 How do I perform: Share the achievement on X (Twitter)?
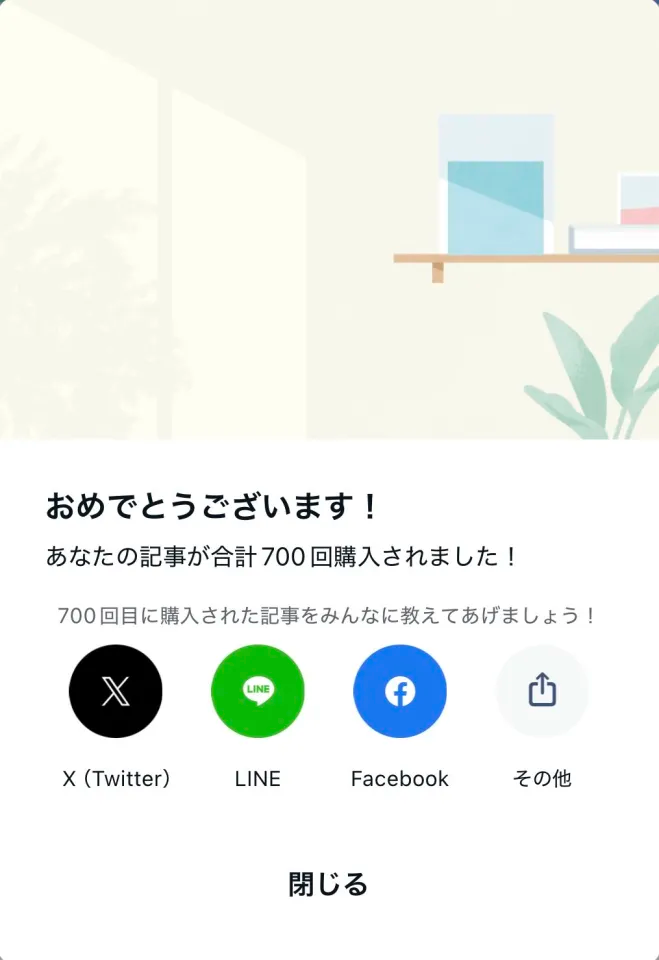[x=115, y=691]
